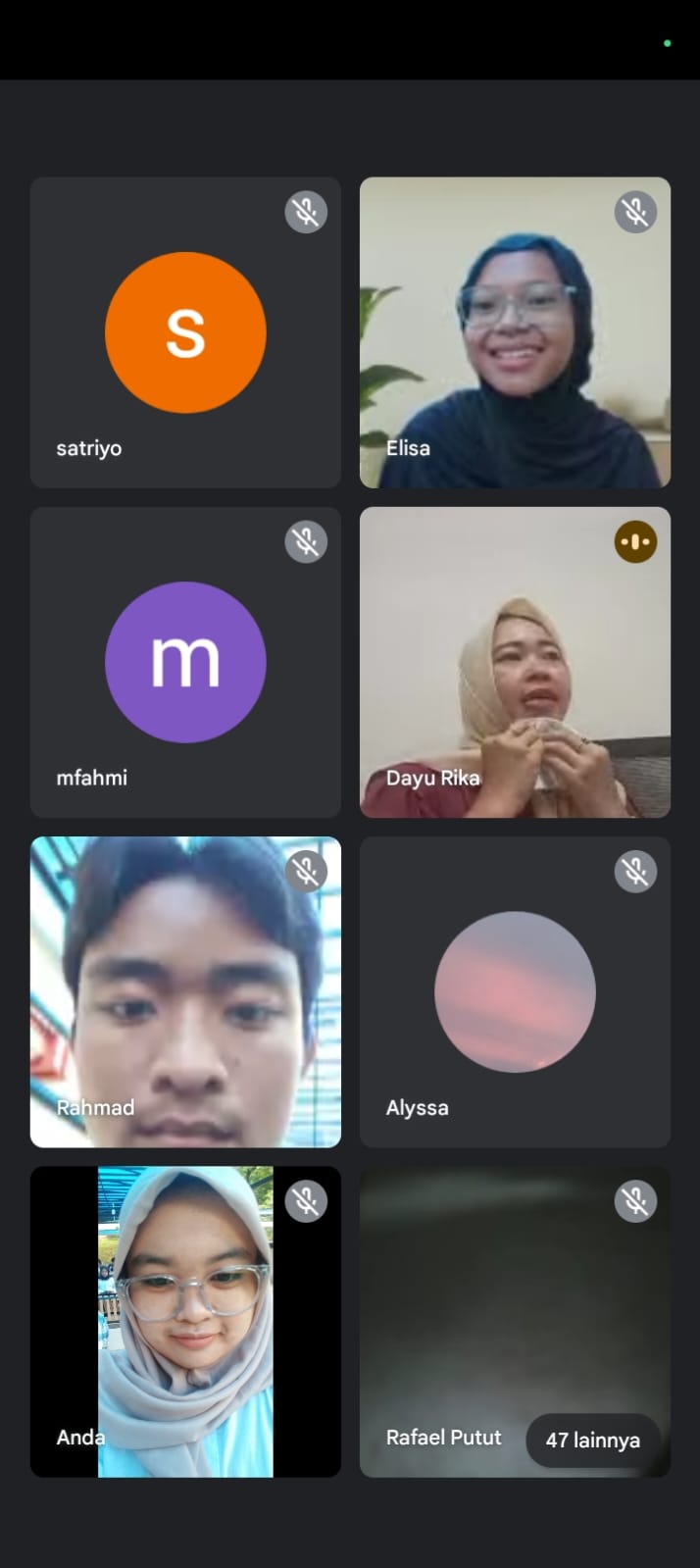
Task: Tap mfahmi's participant tile
Action: pyautogui.click(x=185, y=662)
